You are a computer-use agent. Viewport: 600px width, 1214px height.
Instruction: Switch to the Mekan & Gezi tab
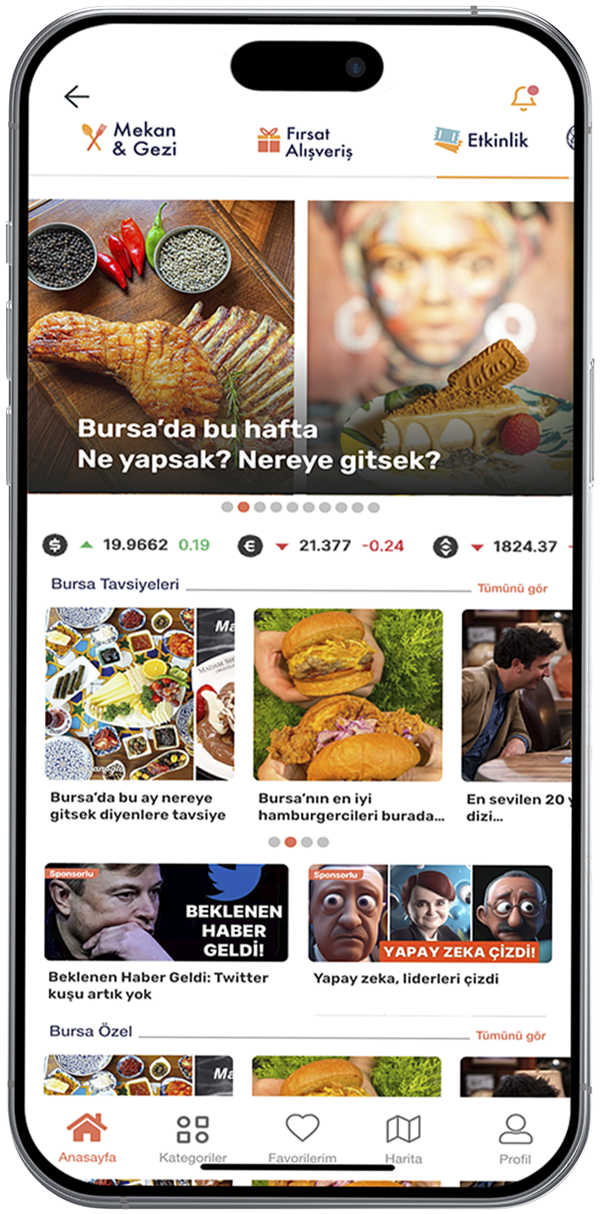(129, 139)
